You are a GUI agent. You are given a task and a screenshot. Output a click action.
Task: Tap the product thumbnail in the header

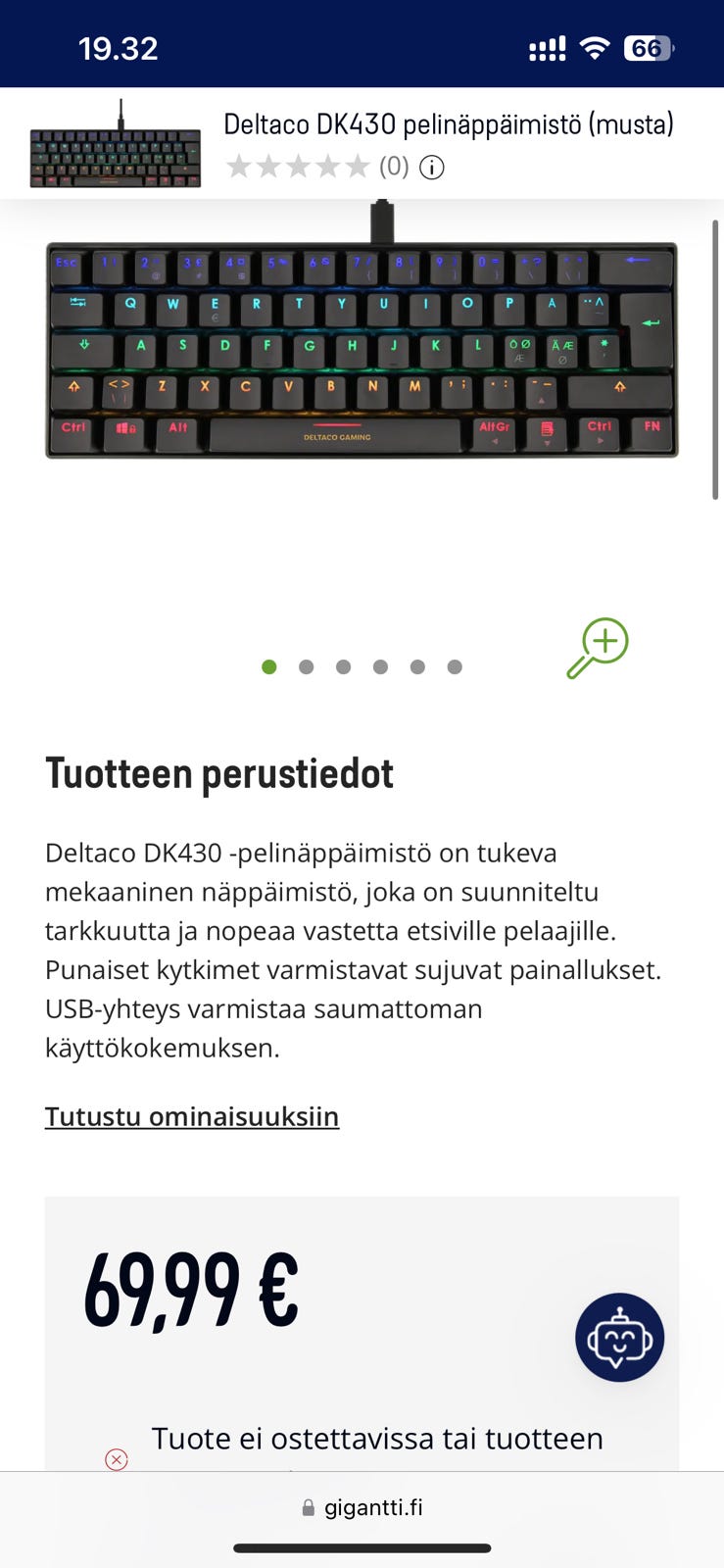(114, 143)
